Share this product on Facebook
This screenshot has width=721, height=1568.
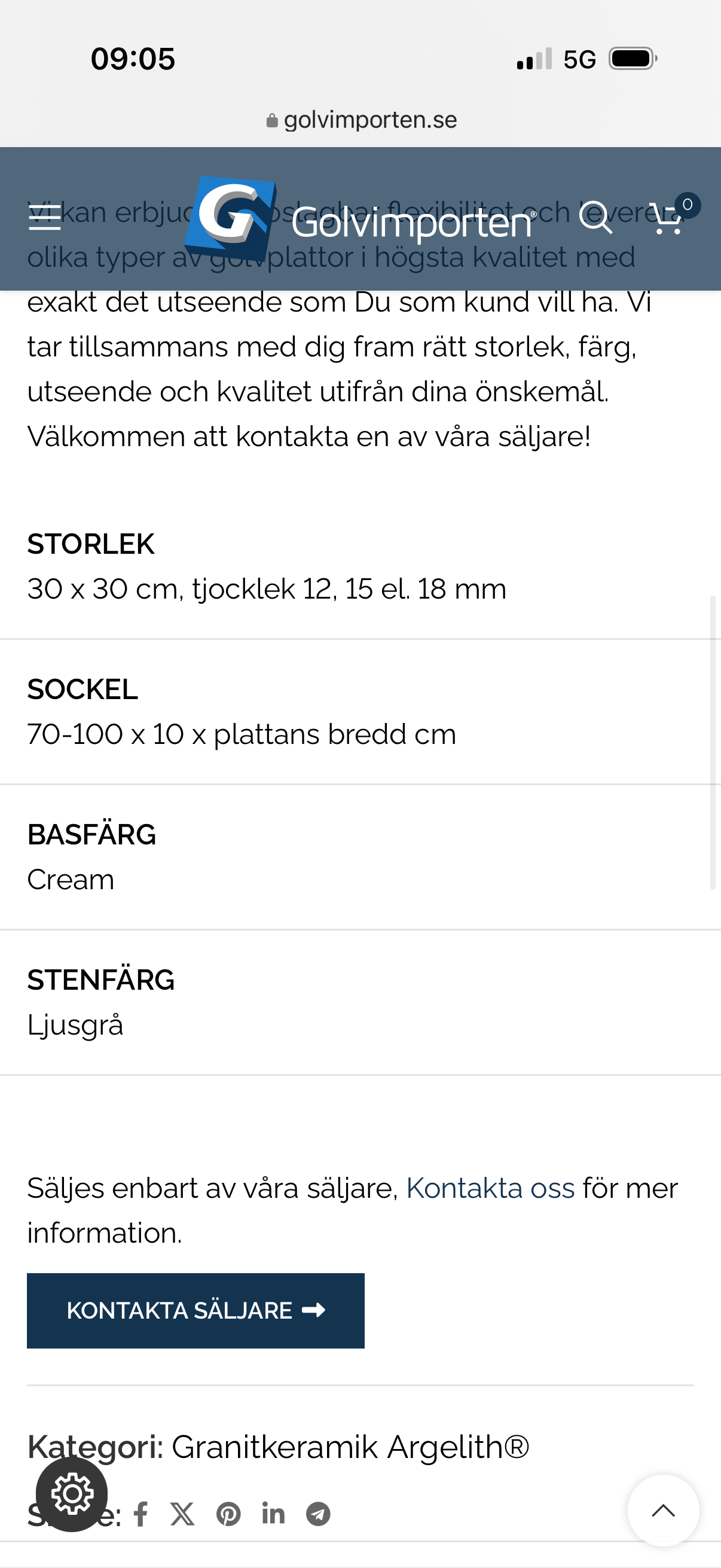tap(140, 1513)
